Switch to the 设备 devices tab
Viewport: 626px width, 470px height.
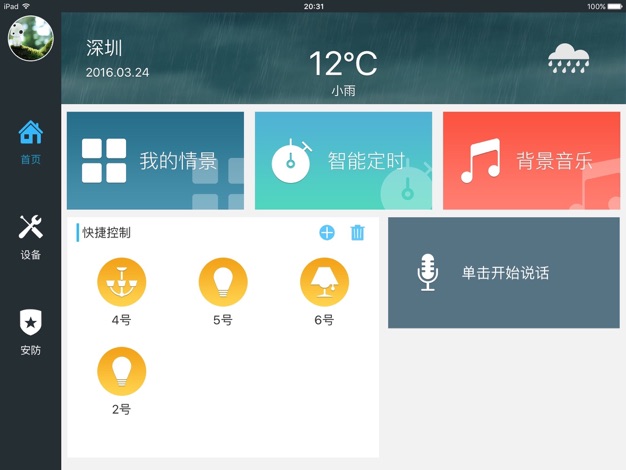[x=30, y=237]
